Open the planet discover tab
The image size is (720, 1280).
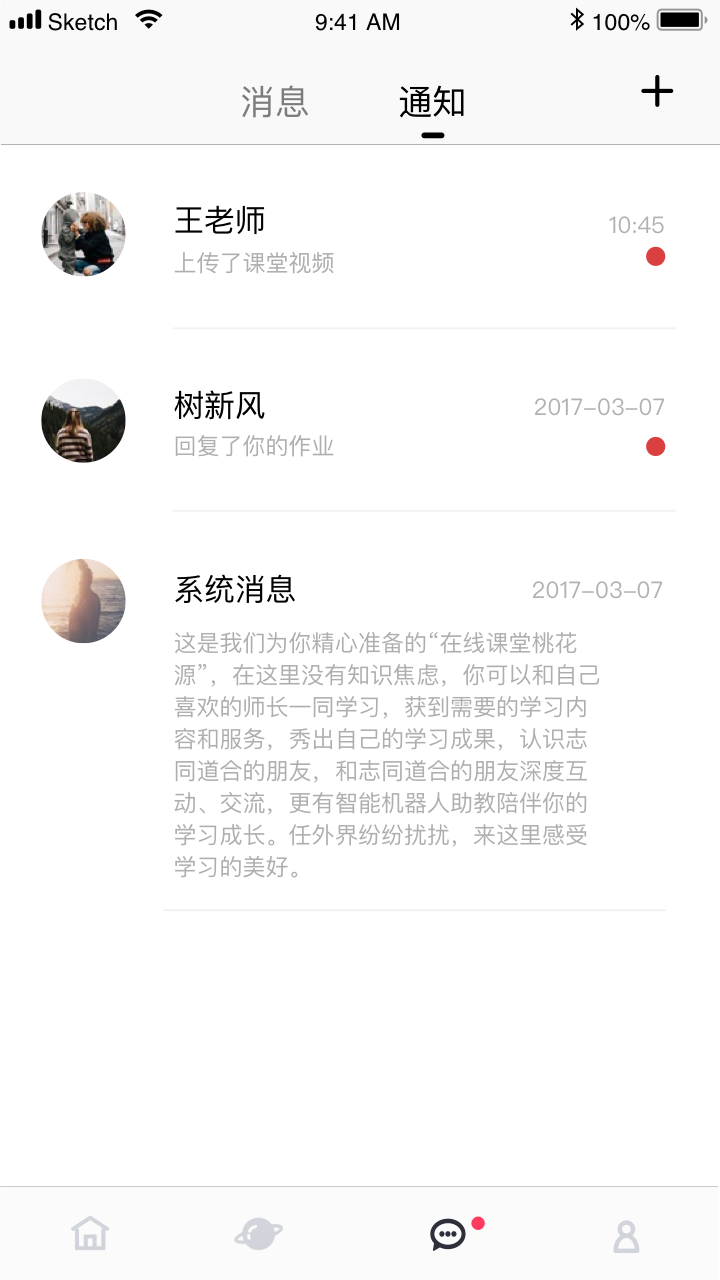258,1234
